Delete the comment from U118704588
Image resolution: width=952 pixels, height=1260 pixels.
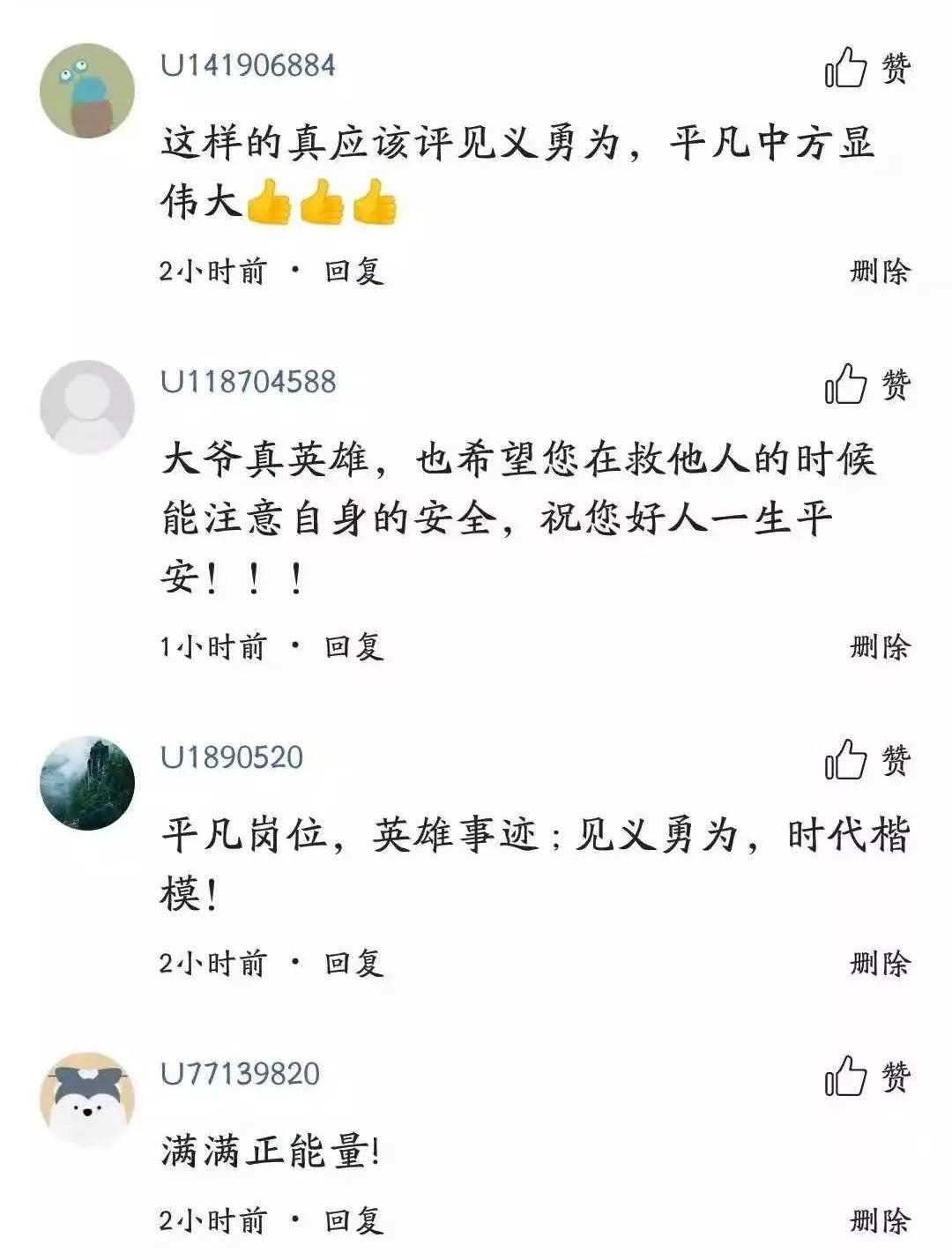click(879, 647)
